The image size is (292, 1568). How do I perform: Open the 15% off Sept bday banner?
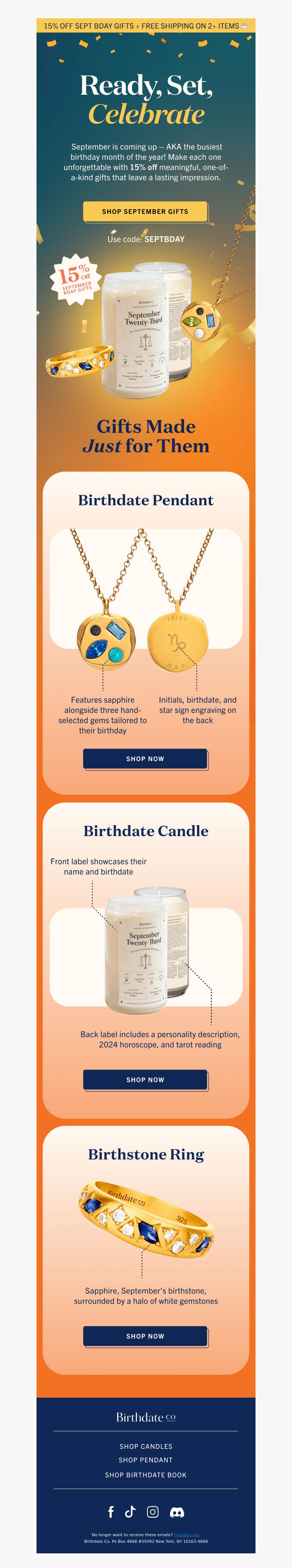click(146, 26)
